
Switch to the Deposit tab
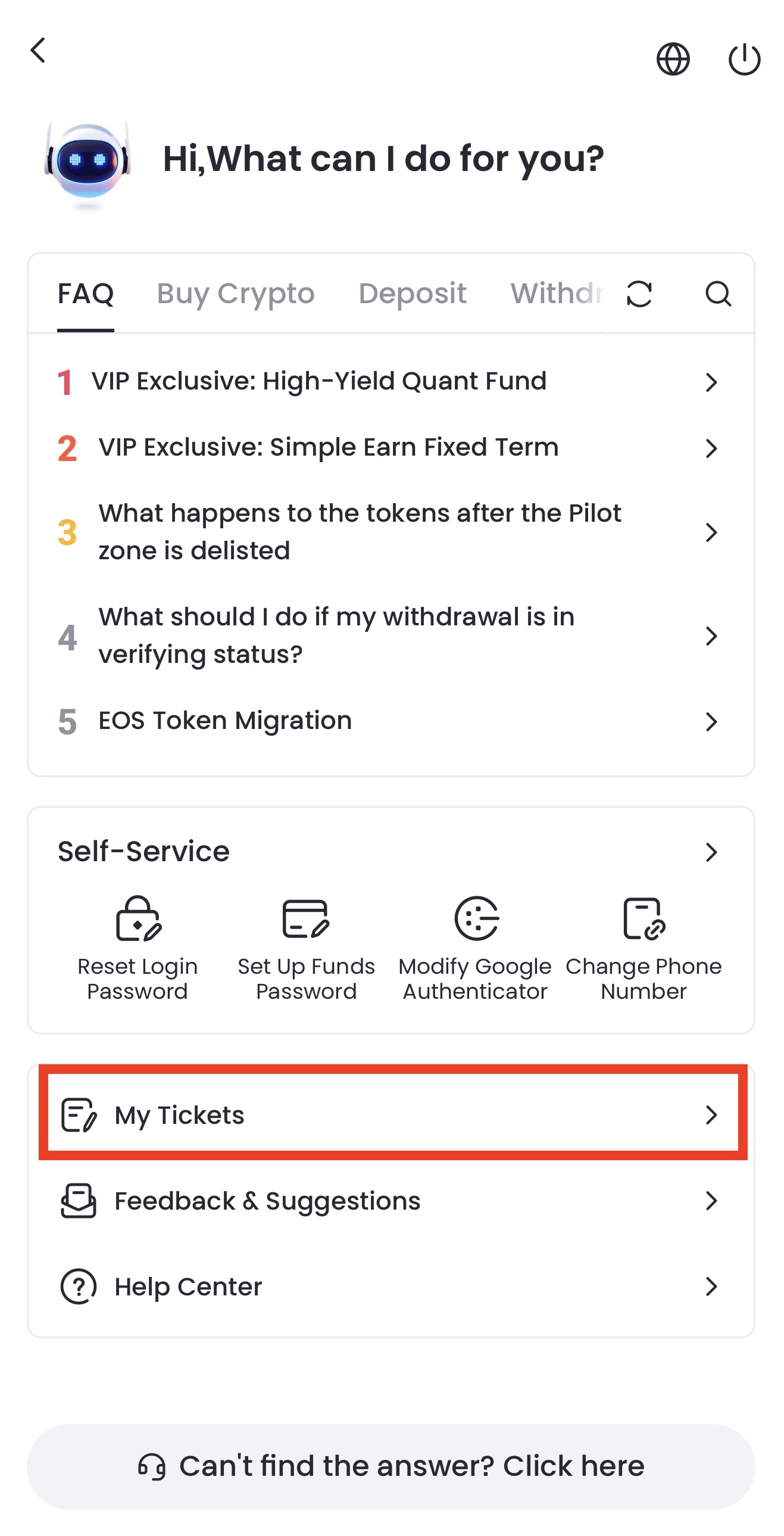[412, 294]
